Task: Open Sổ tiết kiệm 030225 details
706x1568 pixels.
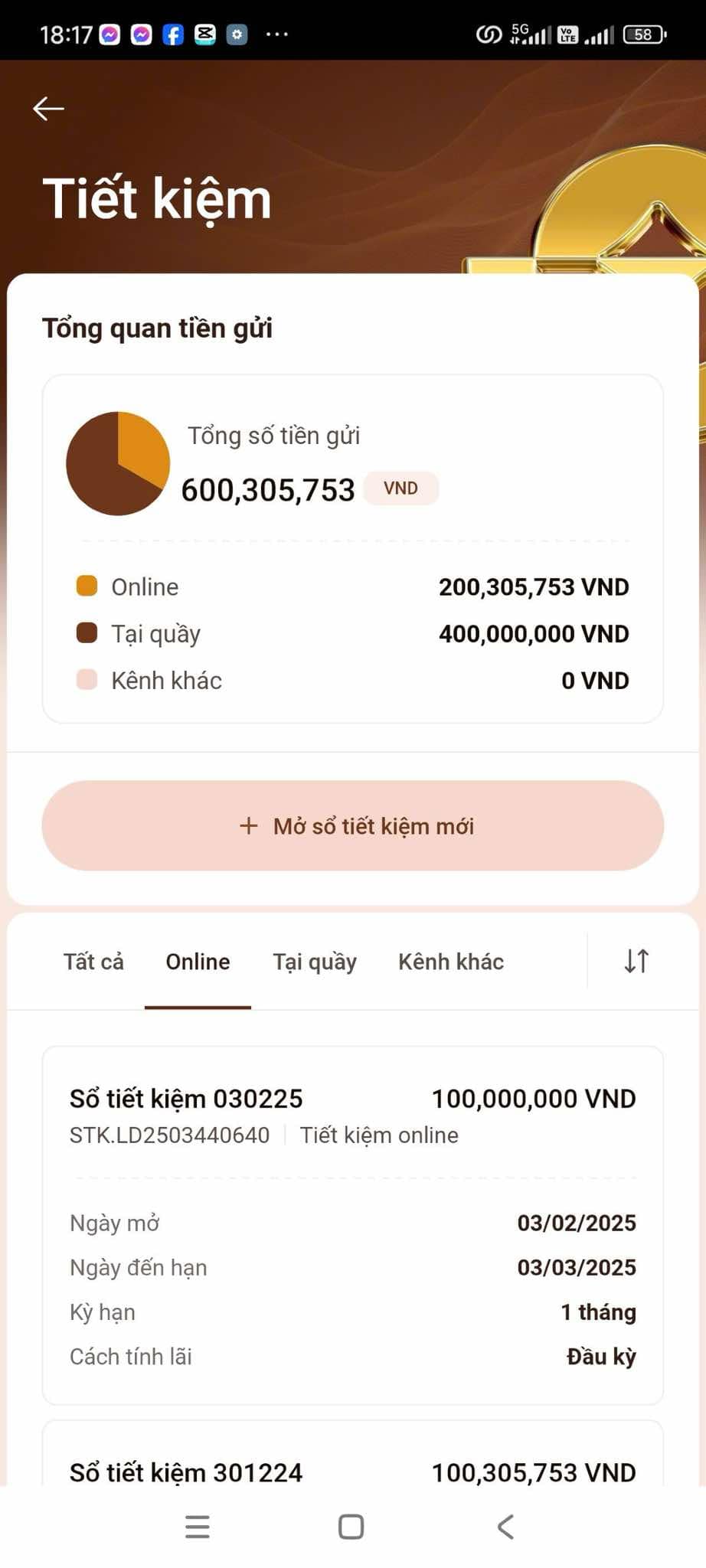Action: 352,1223
